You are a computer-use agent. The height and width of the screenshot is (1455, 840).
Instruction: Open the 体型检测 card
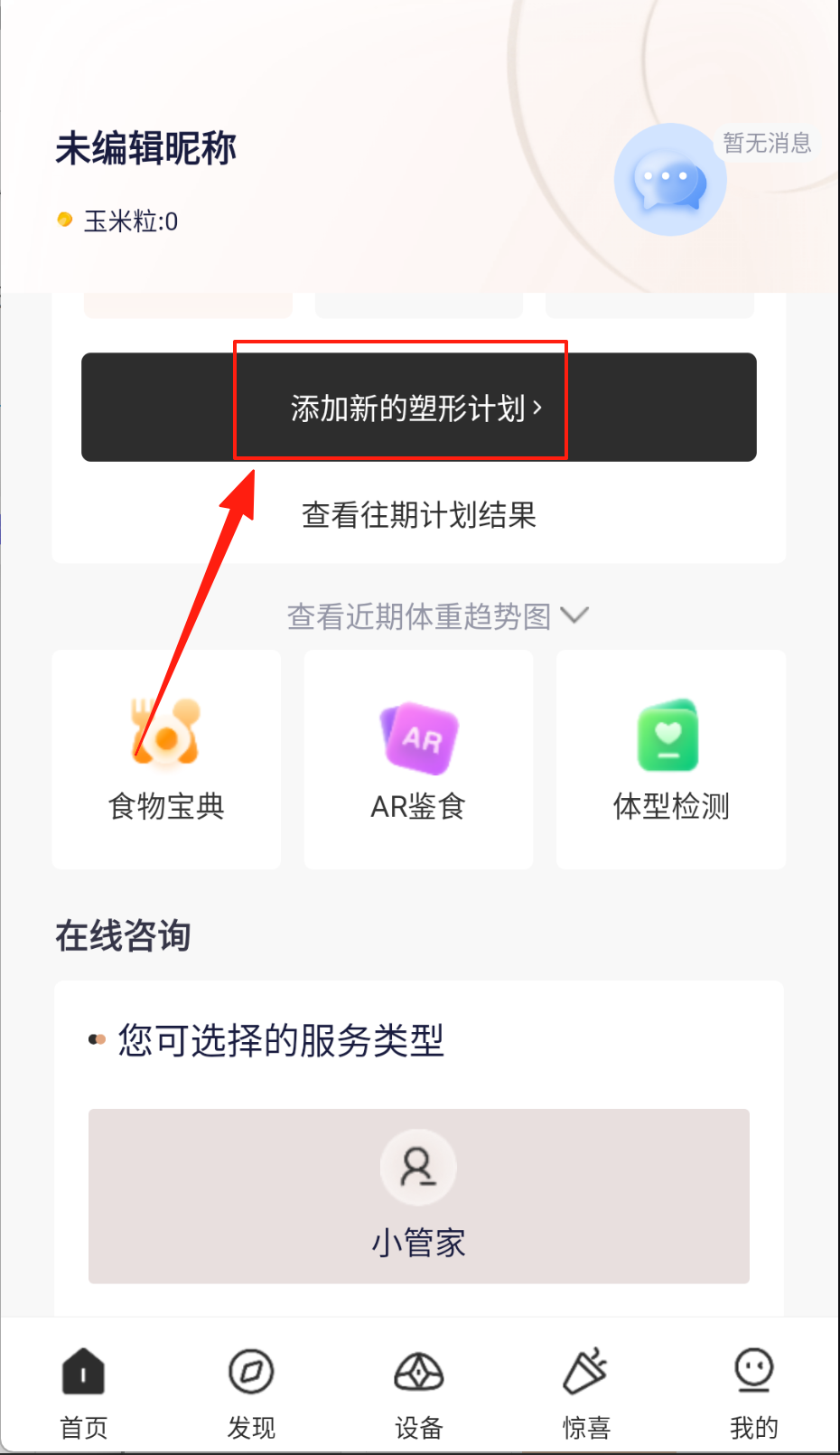[670, 759]
